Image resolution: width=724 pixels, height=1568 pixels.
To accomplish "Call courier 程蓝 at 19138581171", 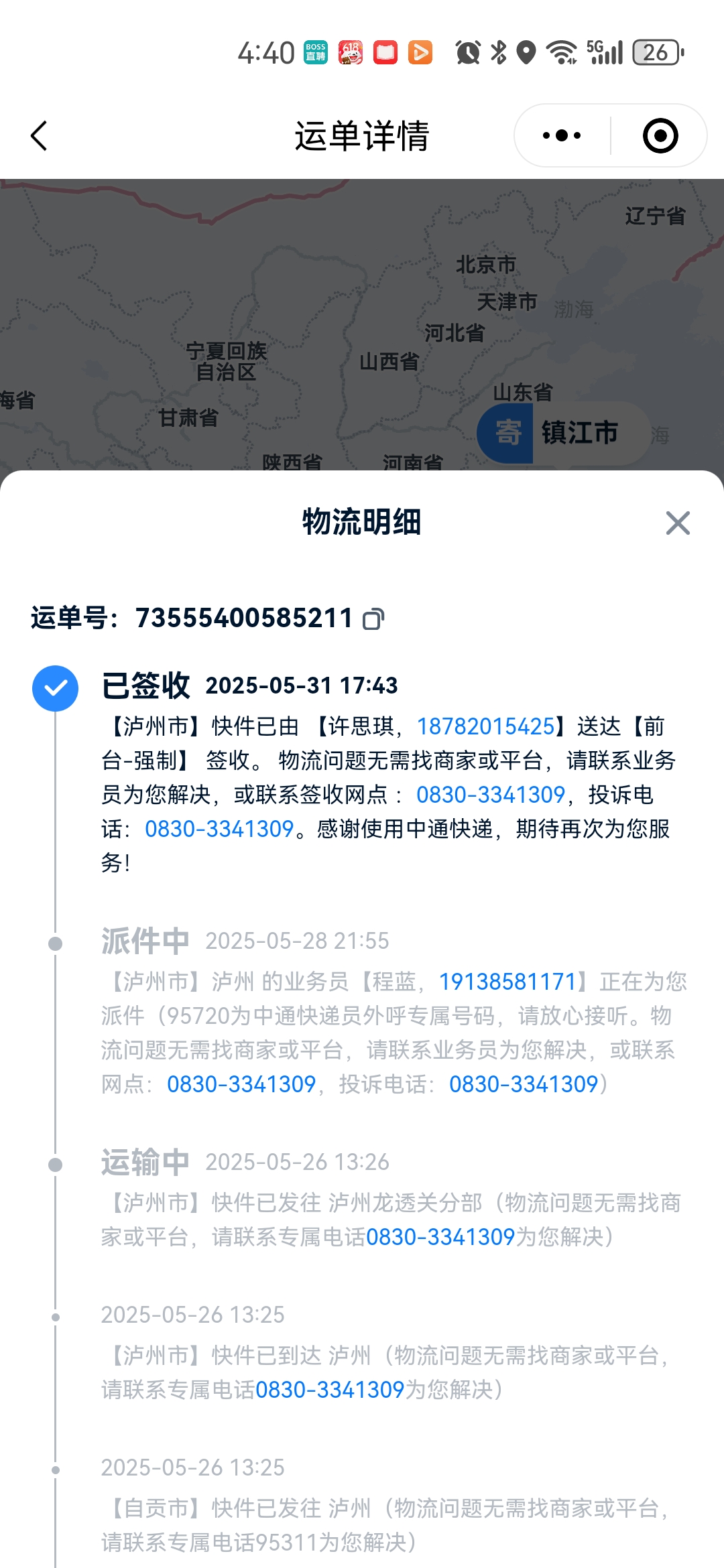I will (x=507, y=982).
